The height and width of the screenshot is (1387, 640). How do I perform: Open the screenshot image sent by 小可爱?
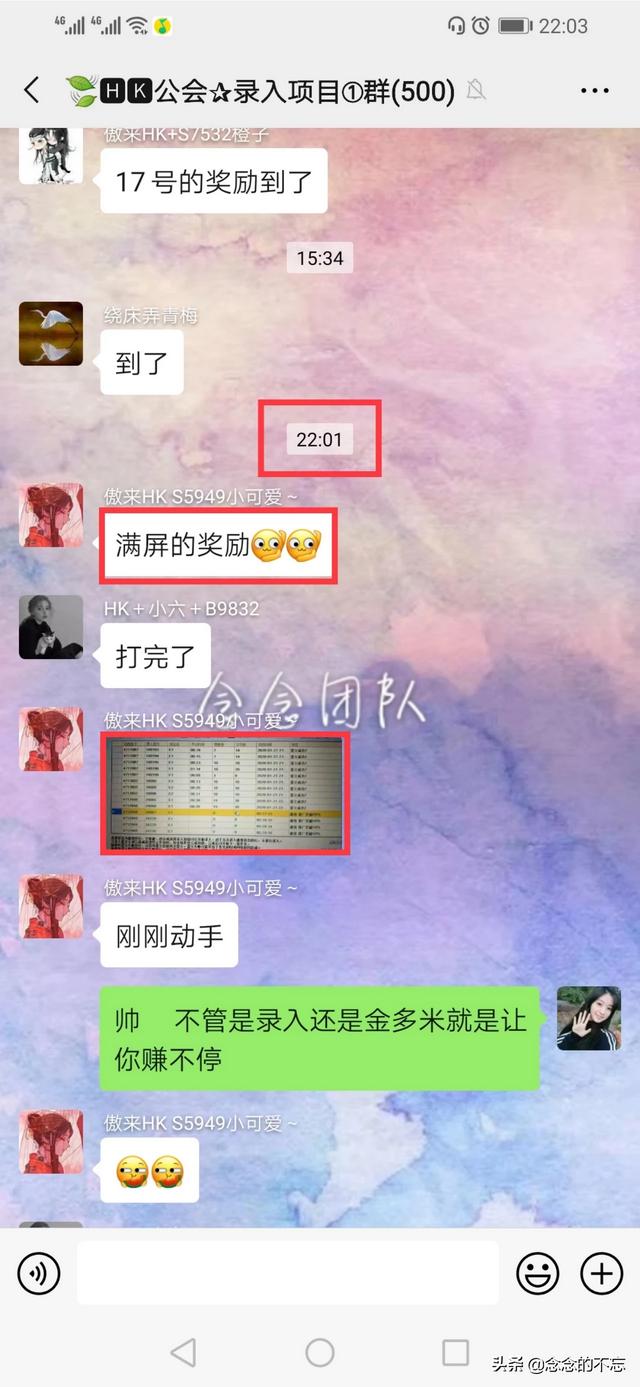pos(224,793)
